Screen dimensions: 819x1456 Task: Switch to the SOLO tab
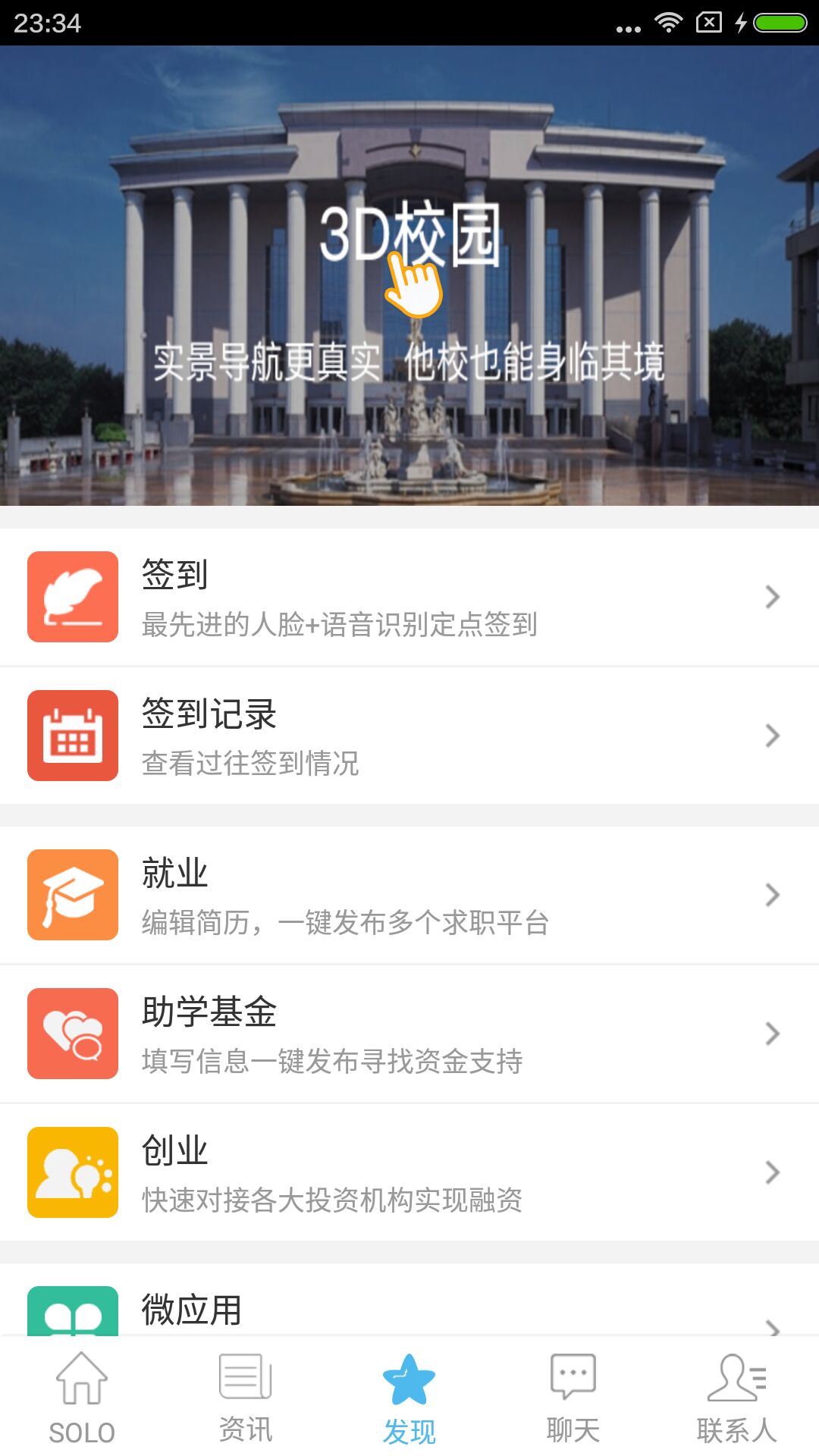[82, 1398]
